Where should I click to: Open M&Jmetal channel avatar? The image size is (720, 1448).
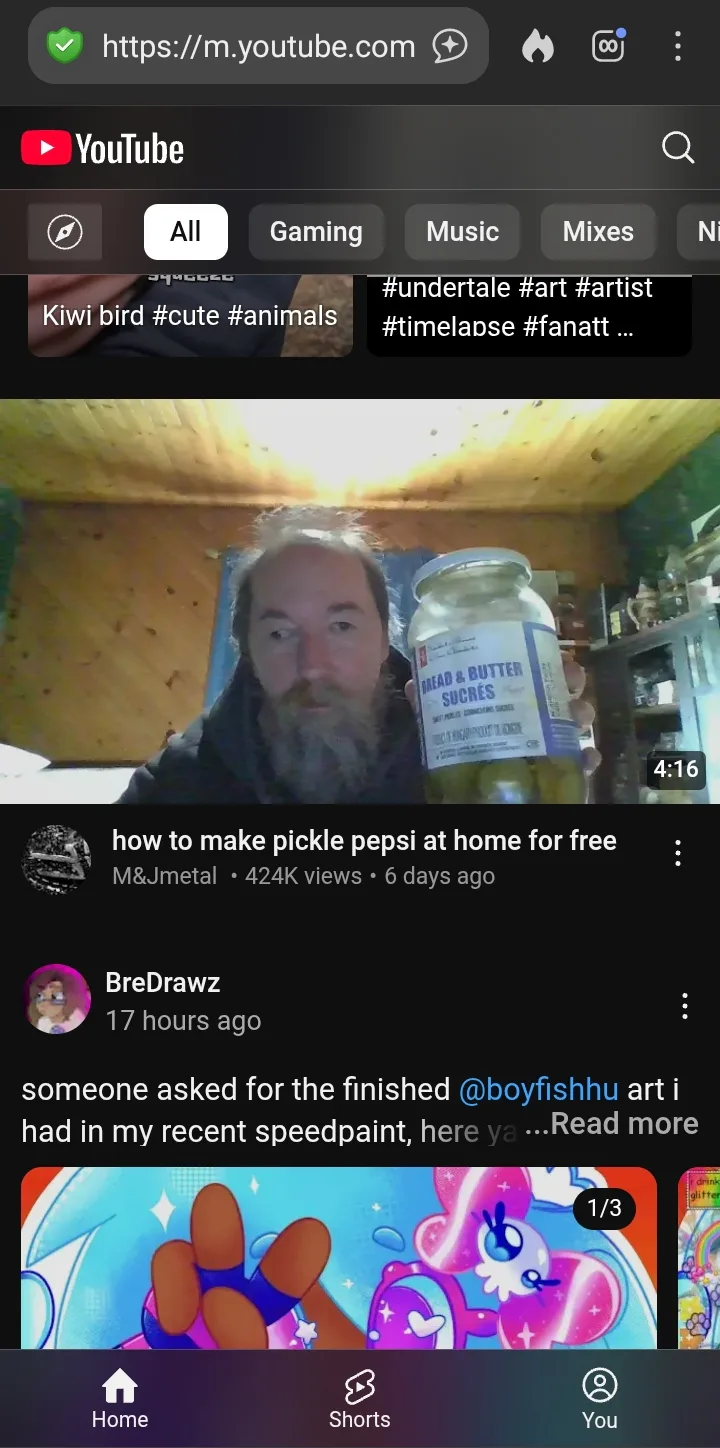click(56, 859)
